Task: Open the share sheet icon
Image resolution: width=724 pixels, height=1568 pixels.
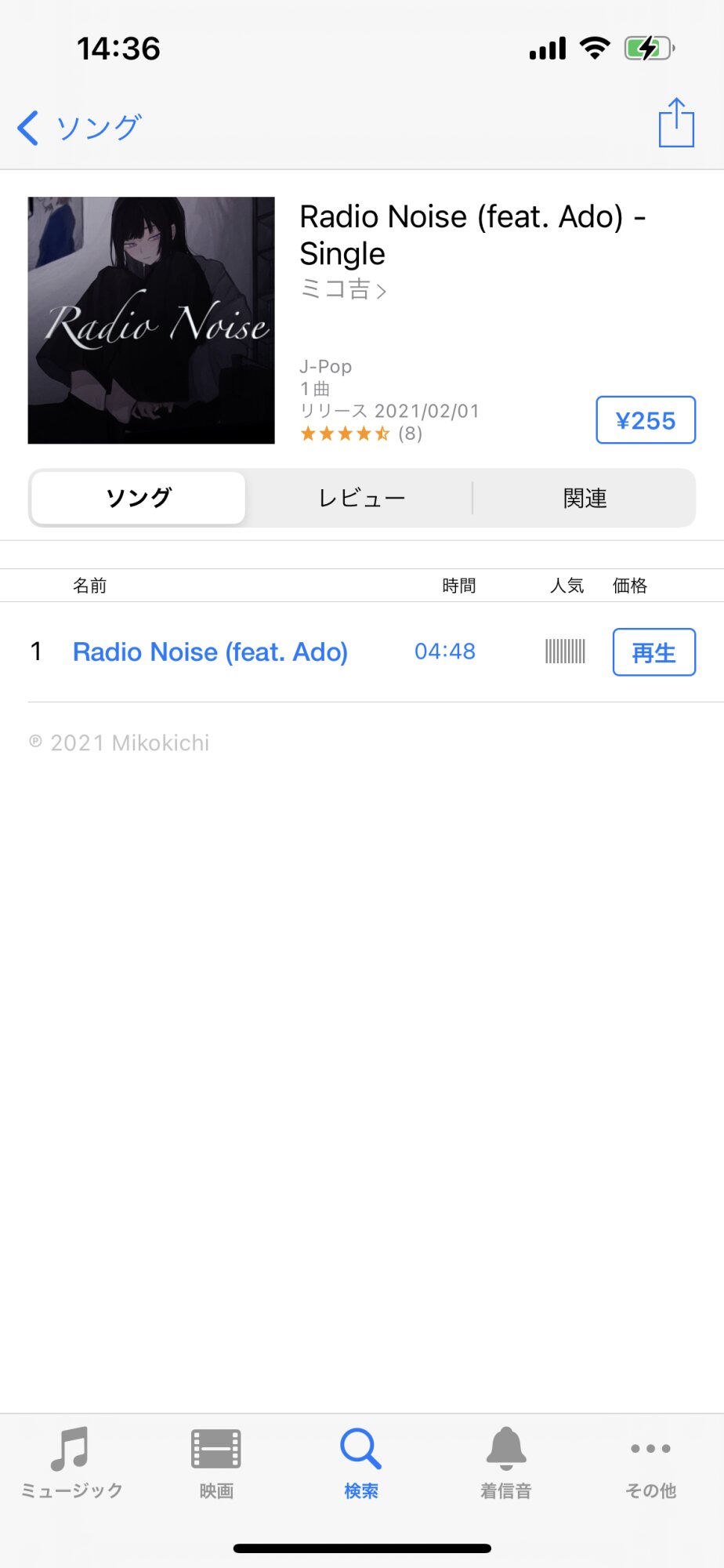Action: point(675,123)
